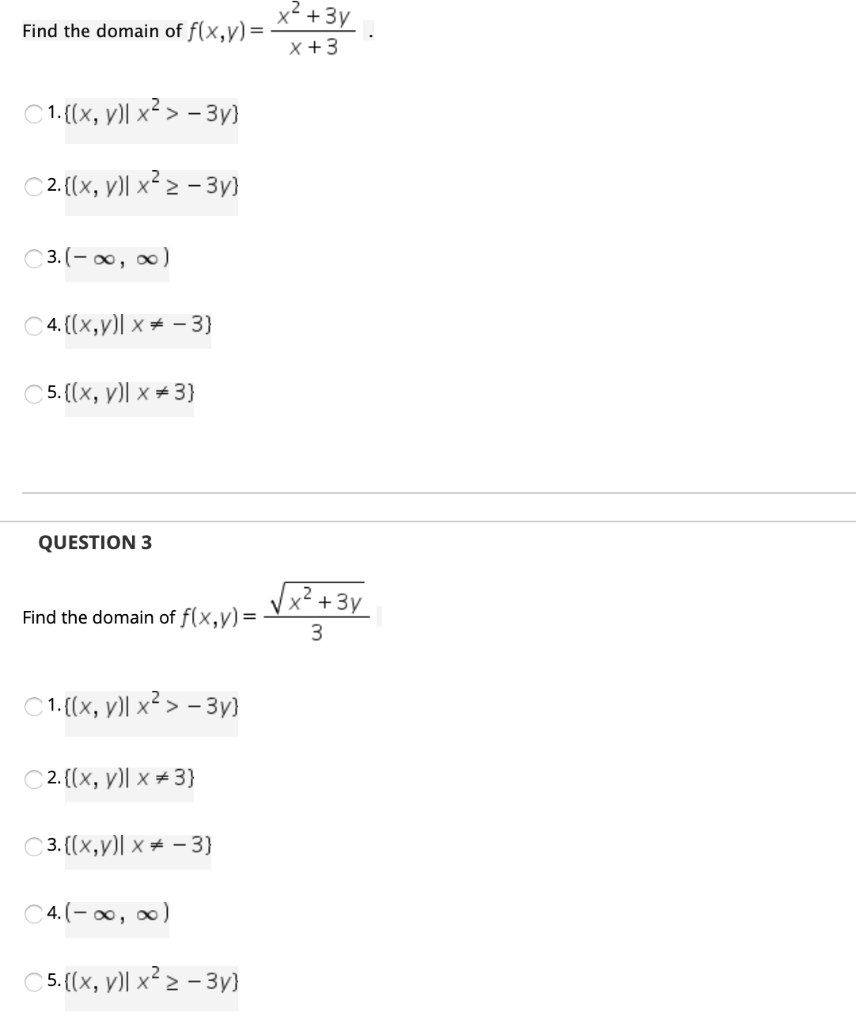
Task: Click the QUESTION 3 heading
Action: [94, 542]
